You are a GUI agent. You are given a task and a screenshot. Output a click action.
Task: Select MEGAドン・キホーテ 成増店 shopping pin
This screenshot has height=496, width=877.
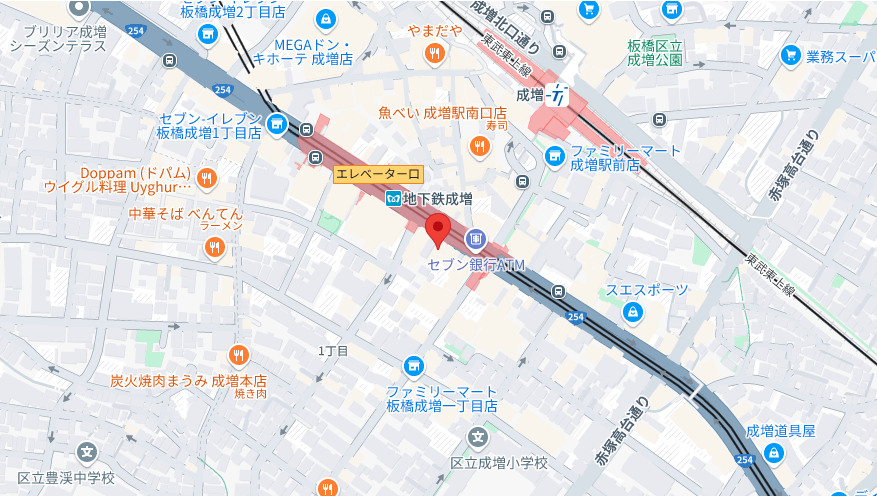click(325, 19)
